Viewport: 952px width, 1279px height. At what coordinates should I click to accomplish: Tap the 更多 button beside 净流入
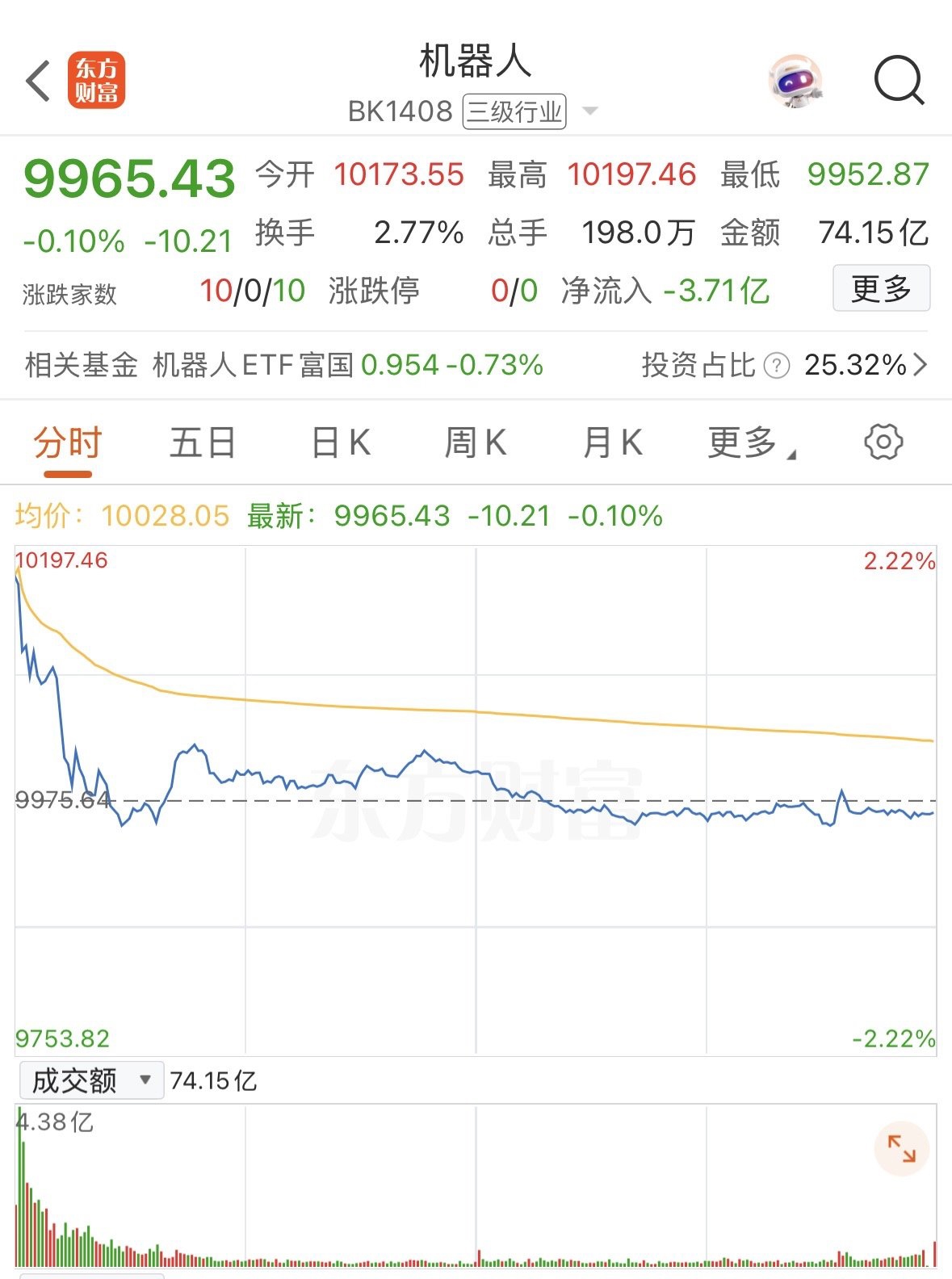click(881, 288)
